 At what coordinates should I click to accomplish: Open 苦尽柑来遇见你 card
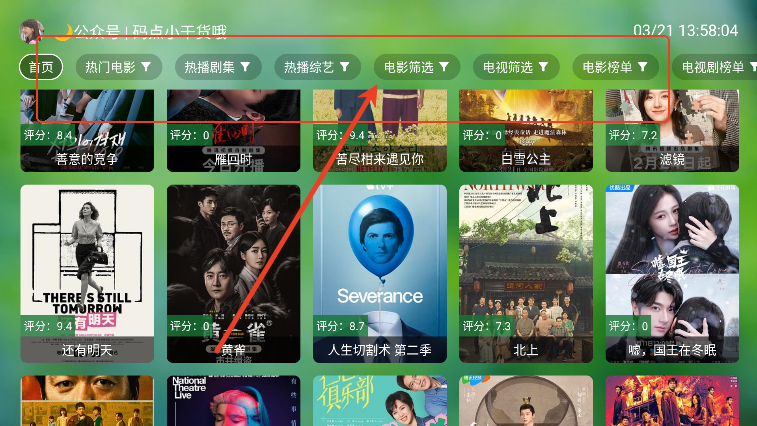click(380, 130)
